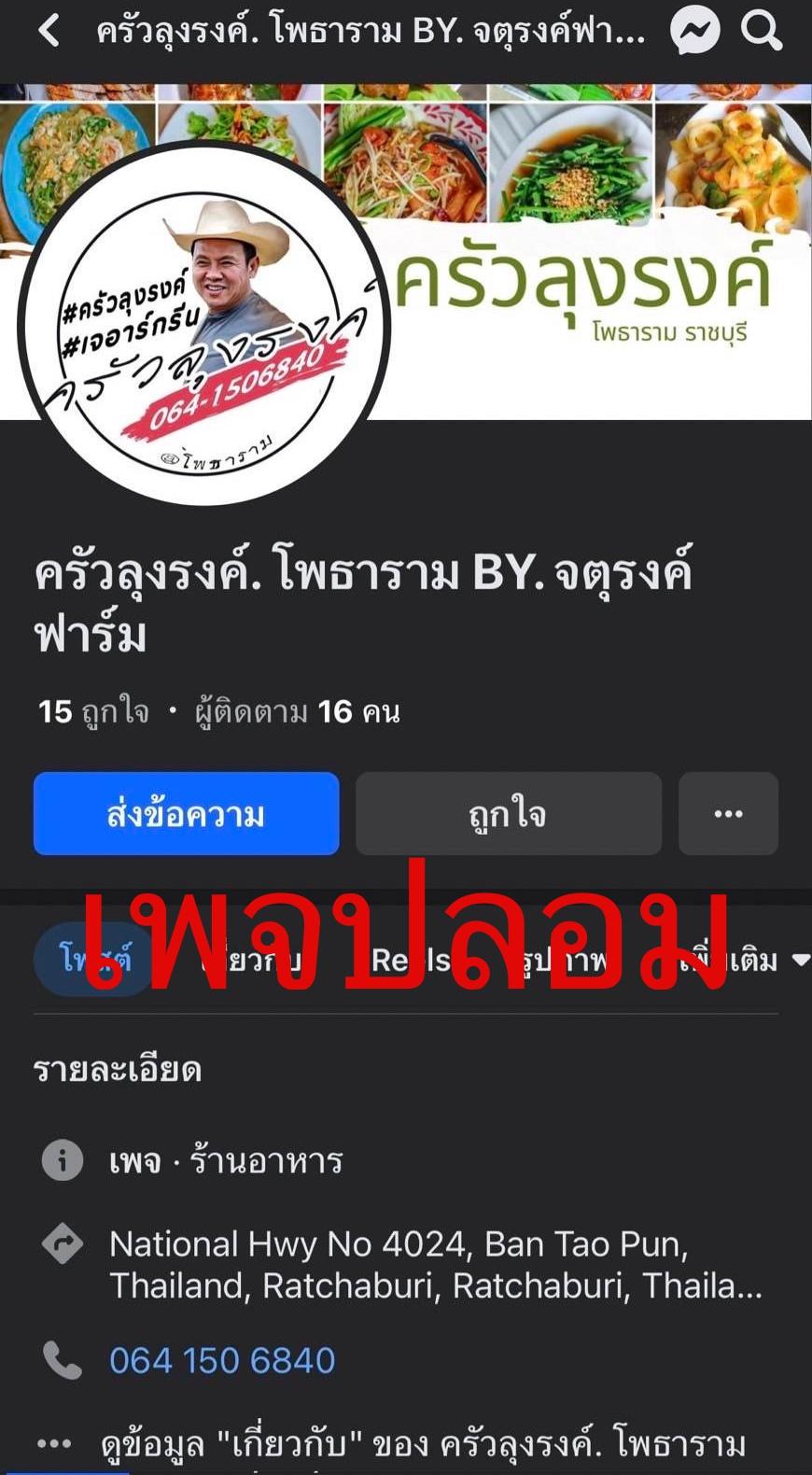Image resolution: width=812 pixels, height=1475 pixels.
Task: Open directions to the National Hwy No 4024 address
Action: coord(435,1264)
